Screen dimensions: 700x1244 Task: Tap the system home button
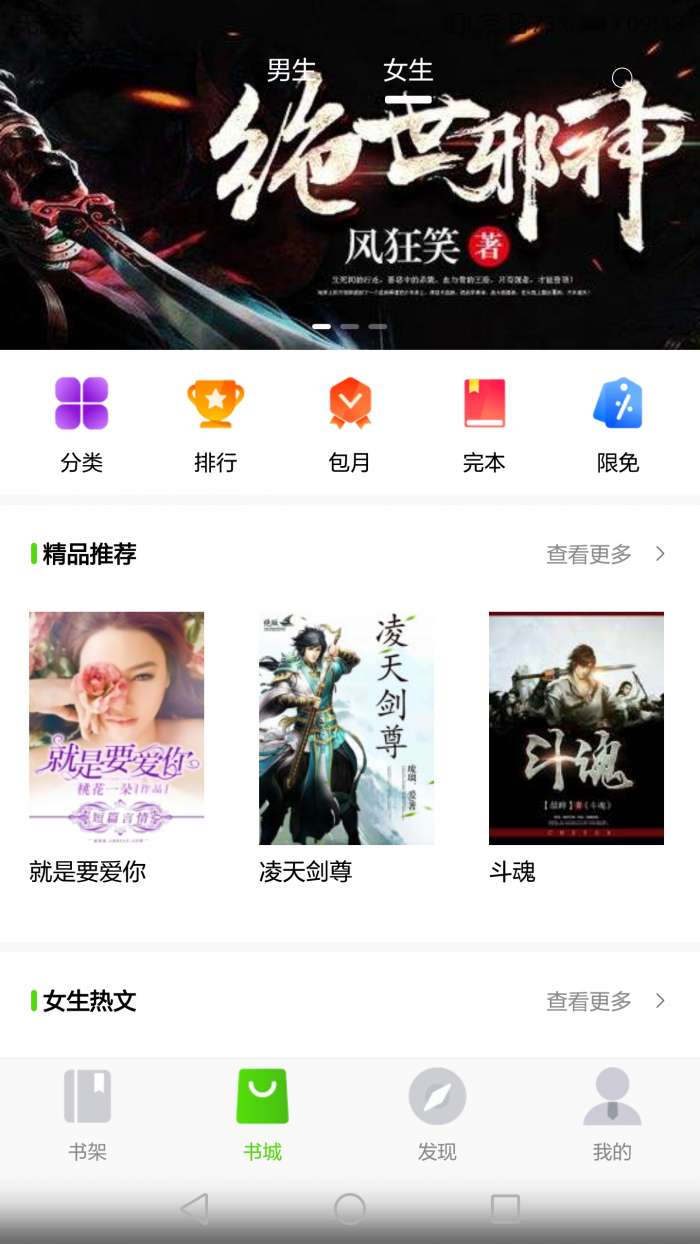pos(350,1209)
